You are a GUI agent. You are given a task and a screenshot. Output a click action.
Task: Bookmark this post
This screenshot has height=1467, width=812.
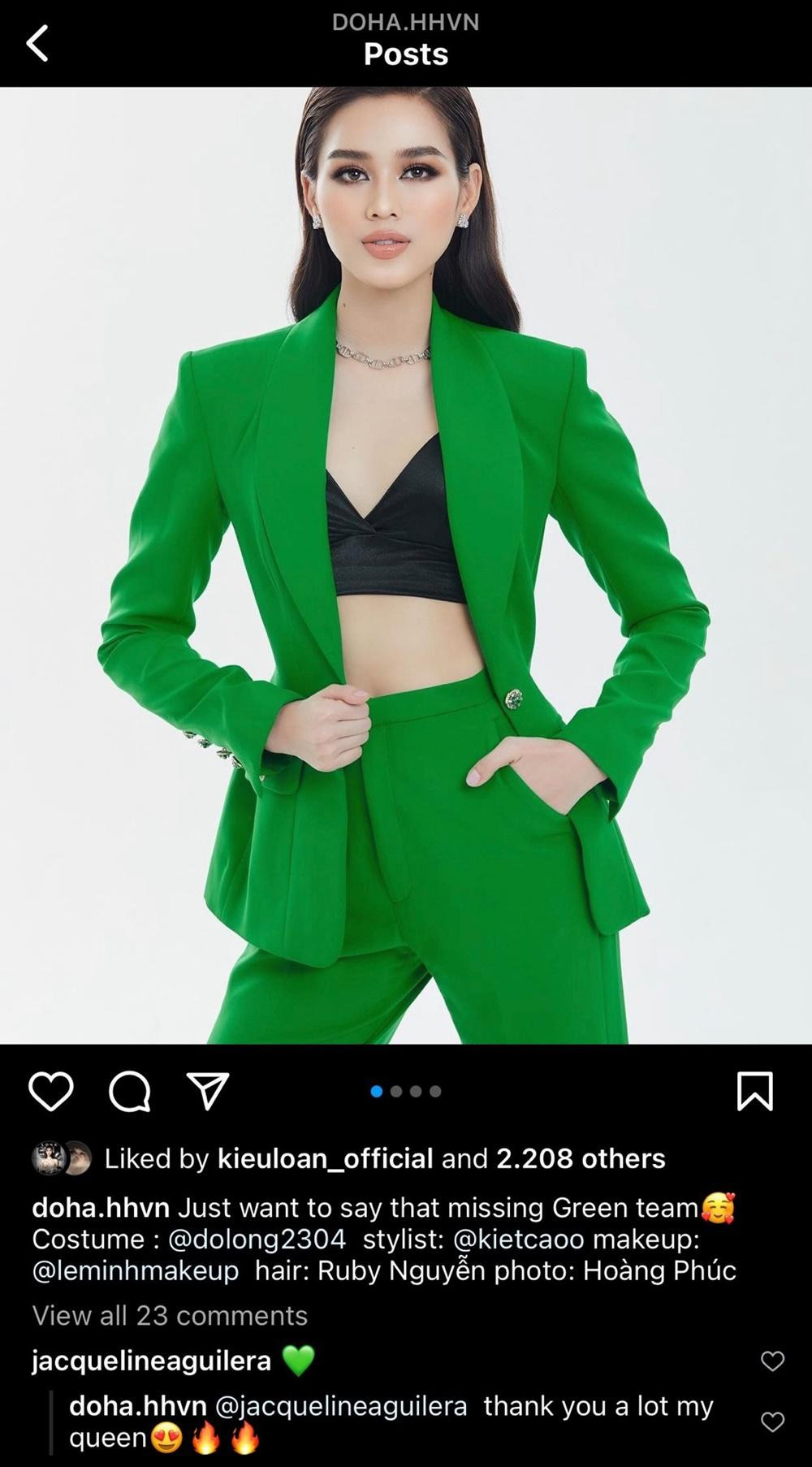tap(754, 1091)
